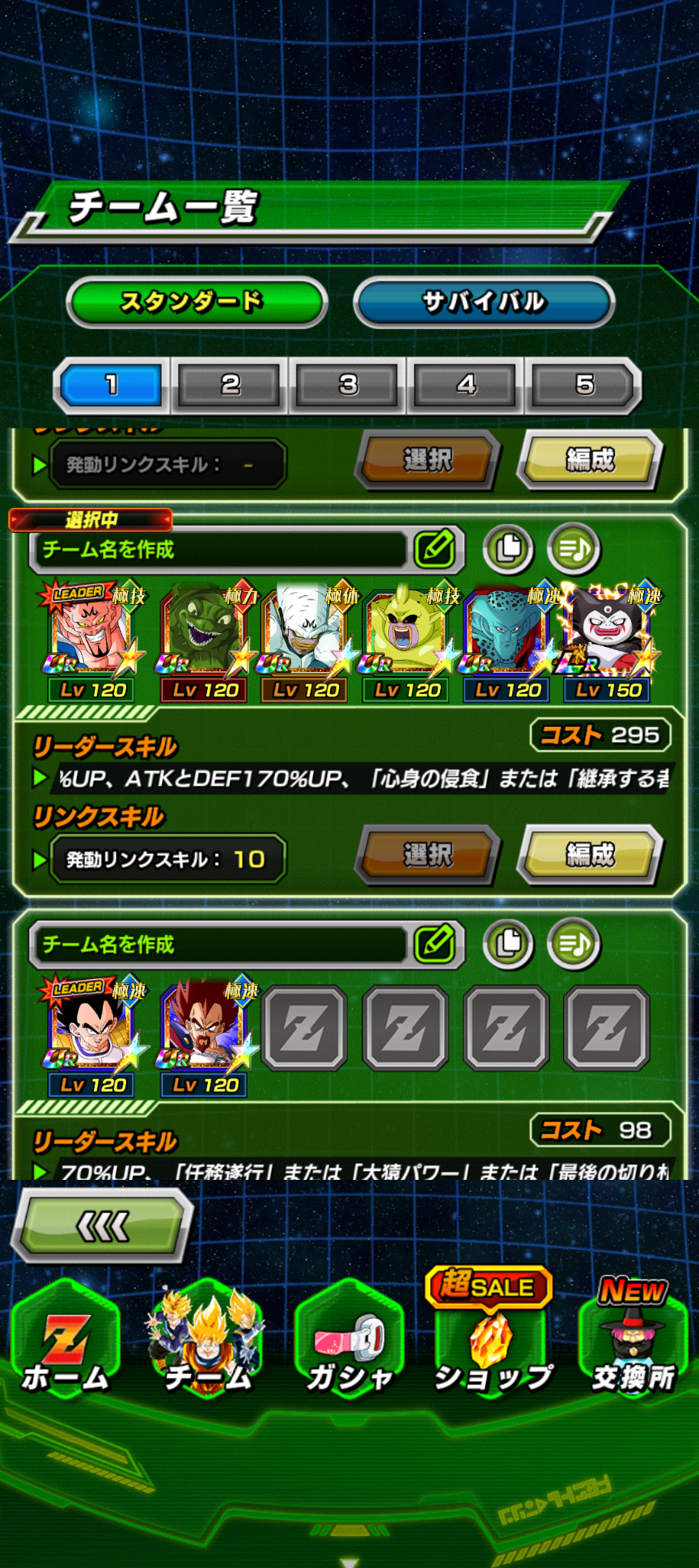Edit the selected team's name
This screenshot has width=699, height=1568.
[435, 550]
